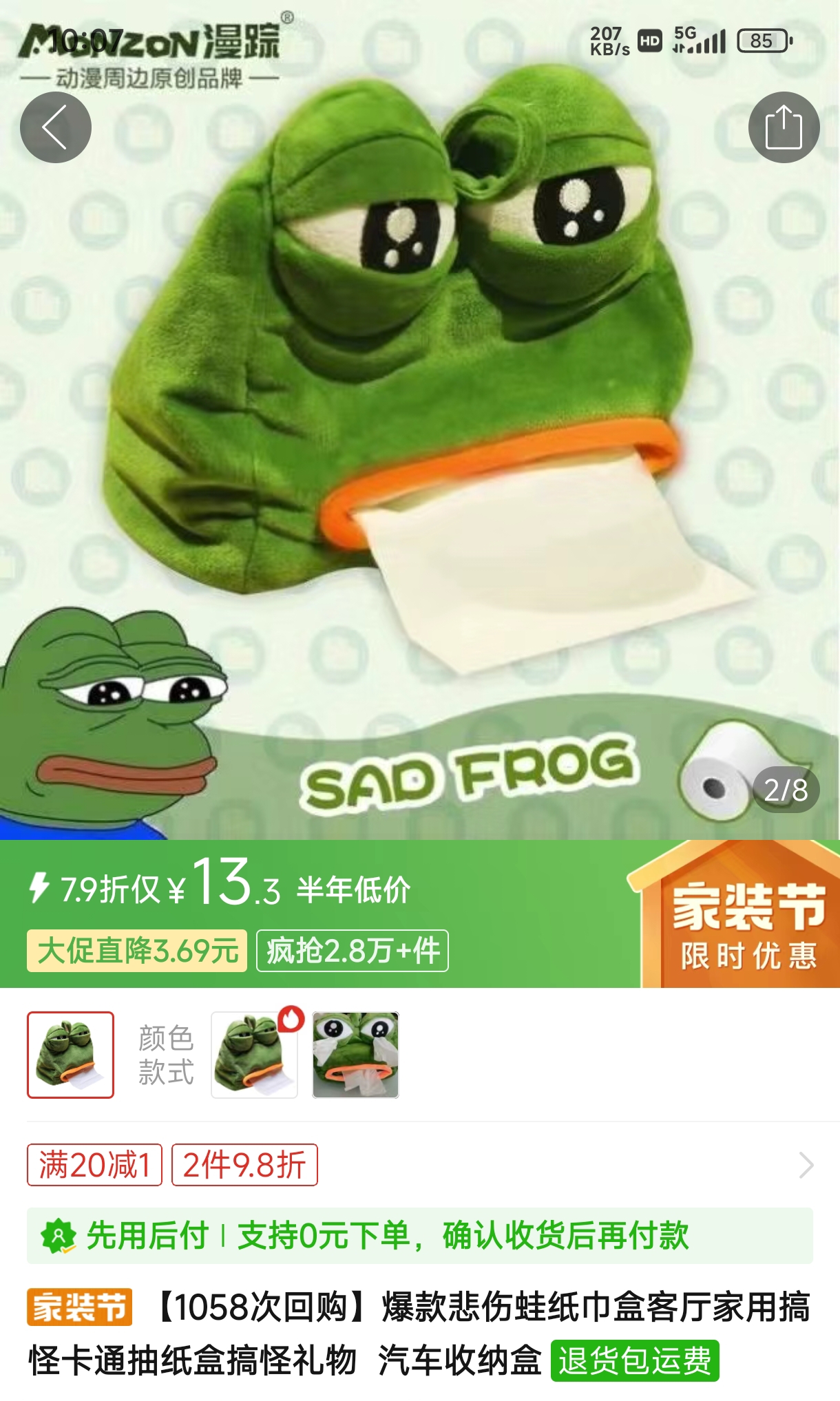The image size is (840, 1401).
Task: Pick the crying frog style variant
Action: [355, 1055]
